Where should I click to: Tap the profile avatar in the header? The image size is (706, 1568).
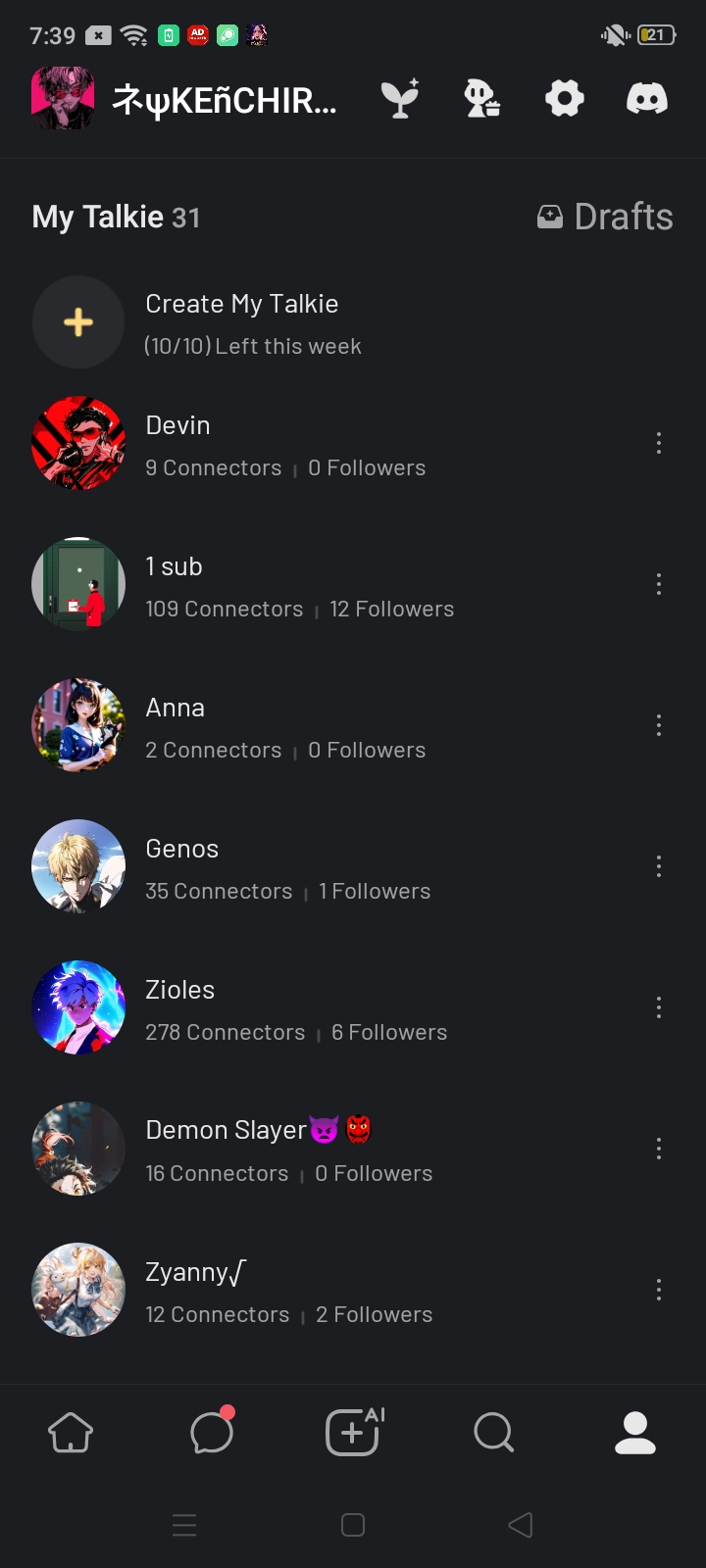pos(63,99)
